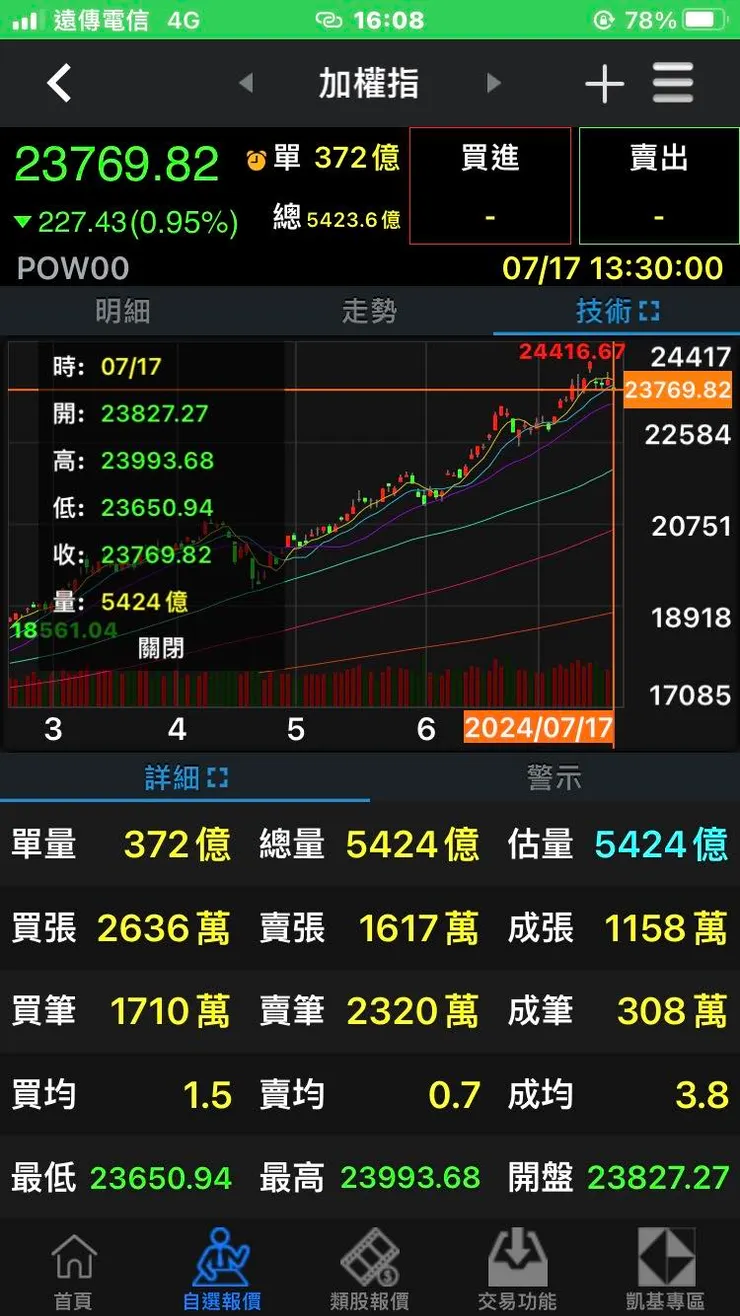Expand the 技術 chart to fullscreen
Viewport: 740px width, 1316px height.
click(649, 310)
